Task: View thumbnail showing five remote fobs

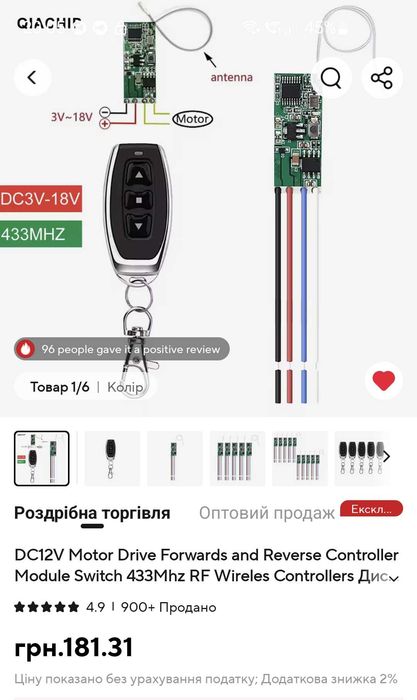Action: click(360, 458)
